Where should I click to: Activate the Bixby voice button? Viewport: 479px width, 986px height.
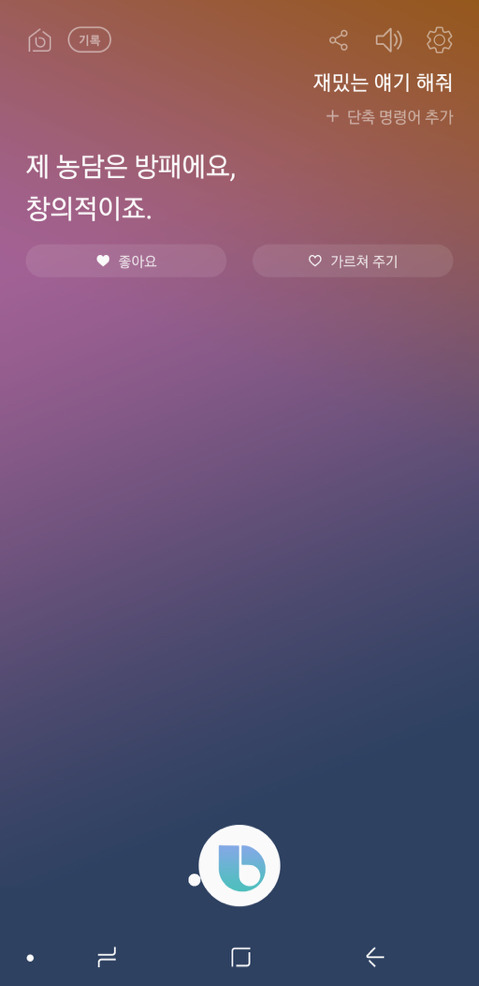[x=240, y=865]
